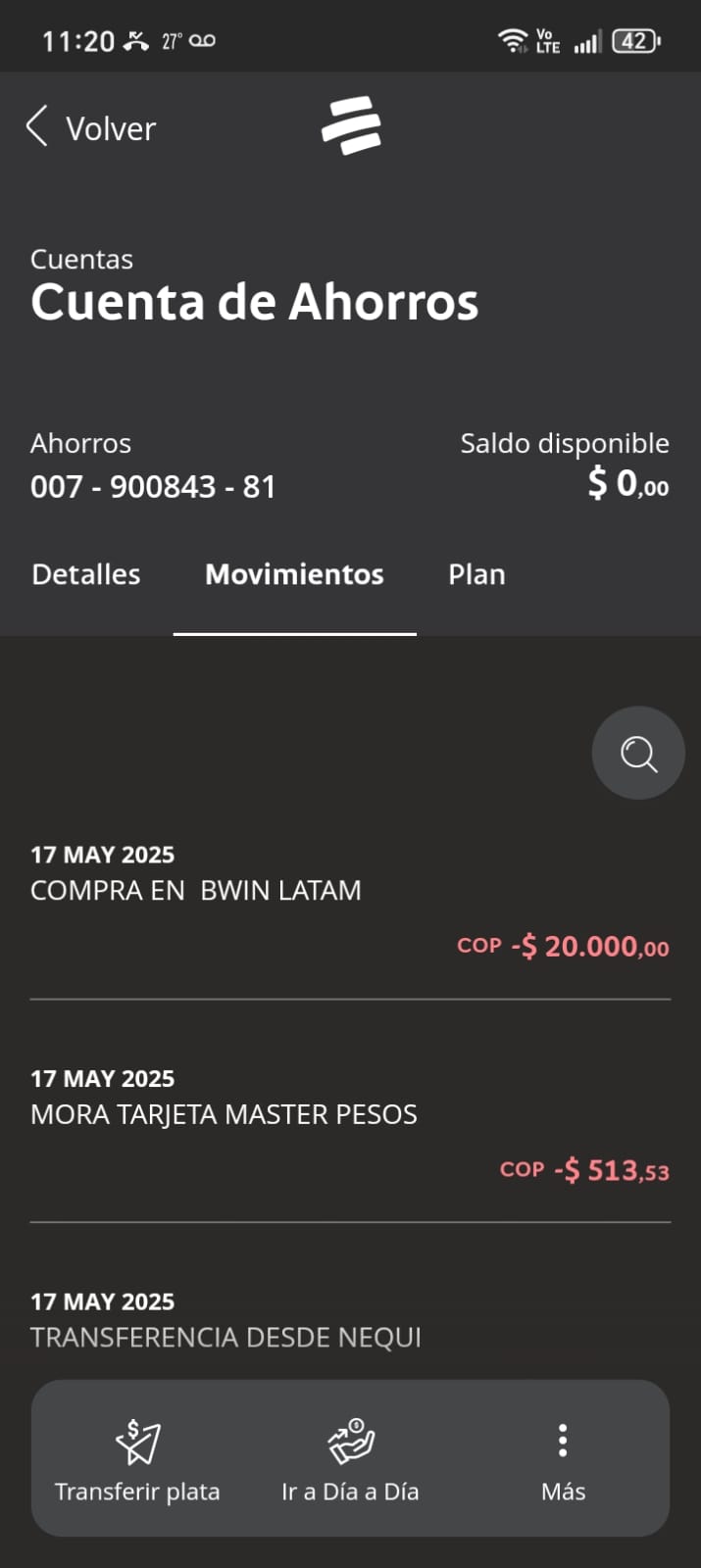Tap Transferir plata

tap(137, 1460)
